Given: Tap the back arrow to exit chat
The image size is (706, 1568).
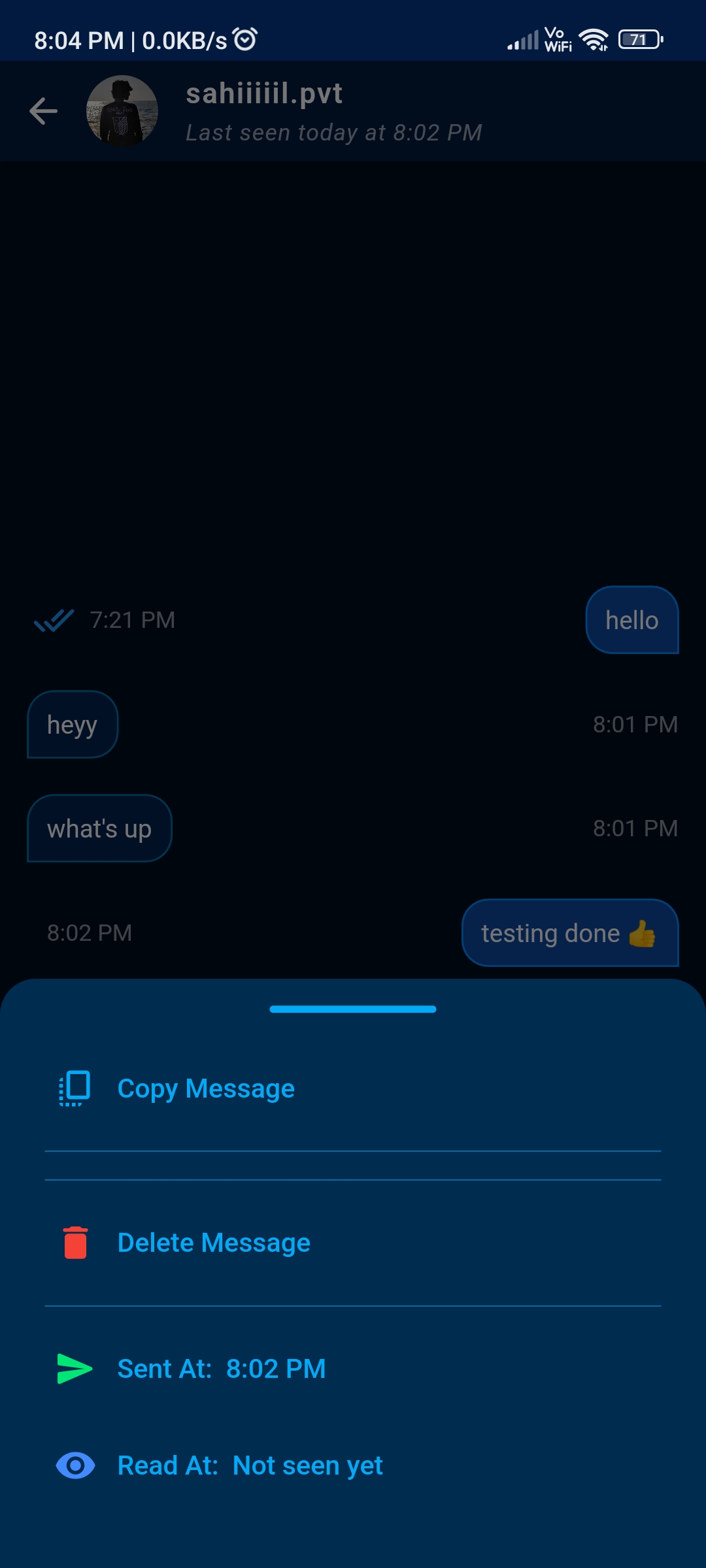Looking at the screenshot, I should tap(43, 110).
